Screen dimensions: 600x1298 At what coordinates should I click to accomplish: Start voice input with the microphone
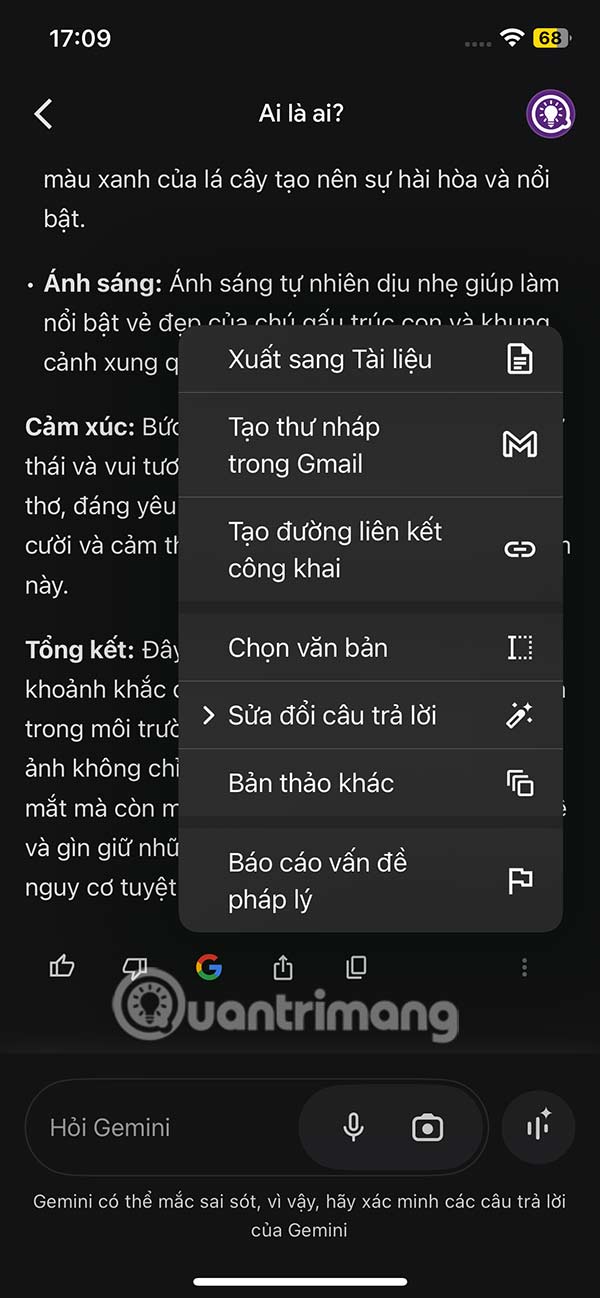(x=353, y=1128)
